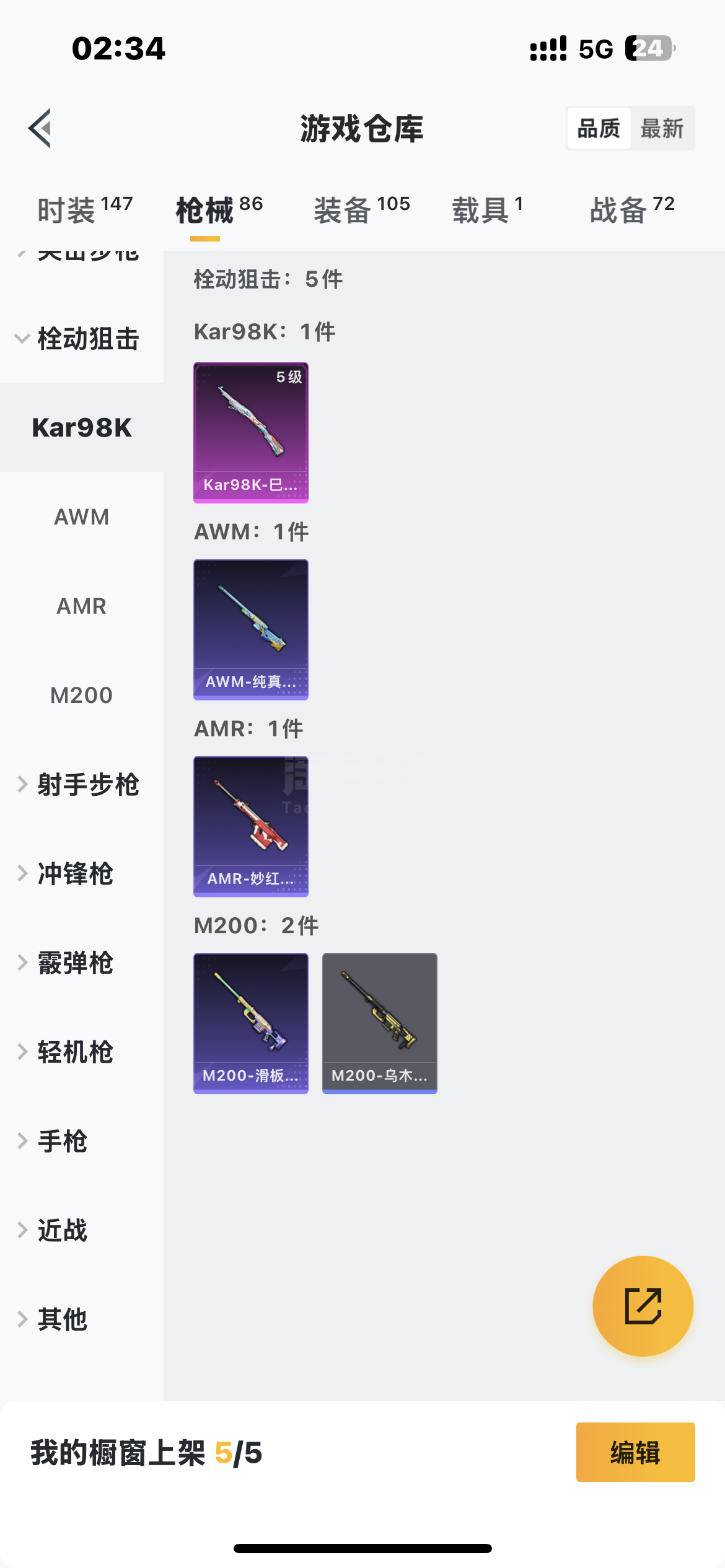
Task: Select AWM in the sidebar
Action: (81, 516)
